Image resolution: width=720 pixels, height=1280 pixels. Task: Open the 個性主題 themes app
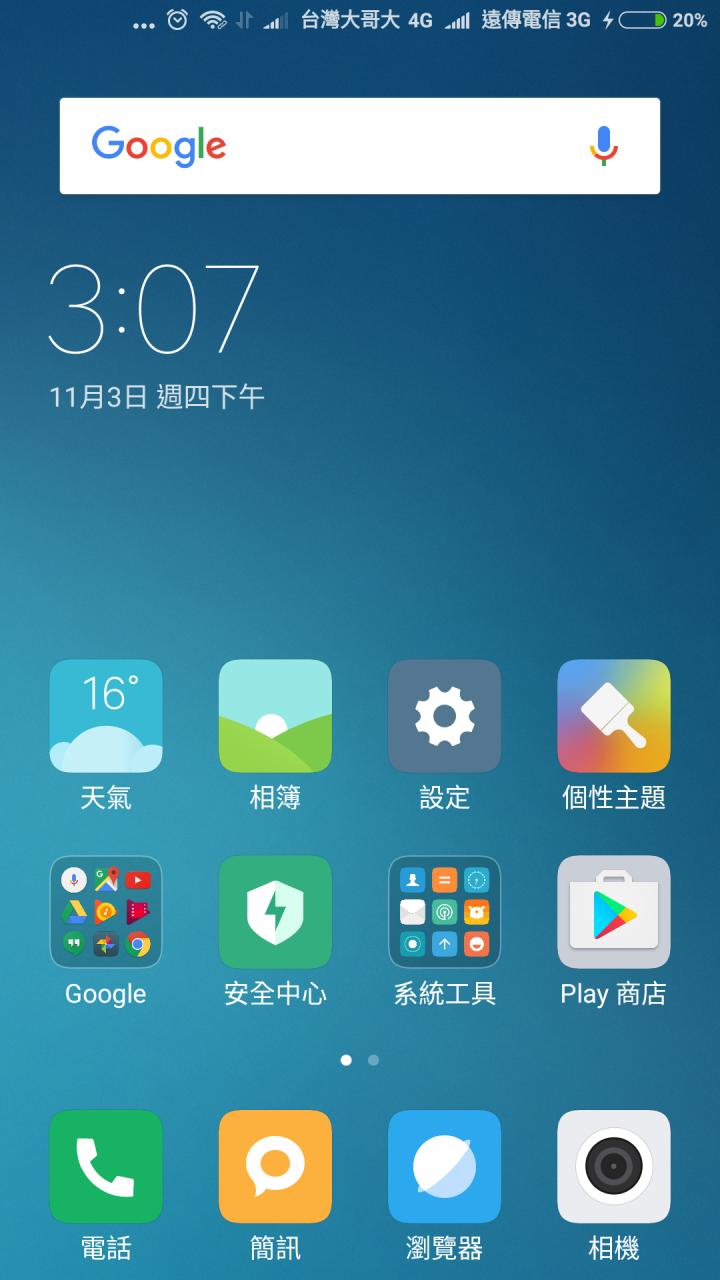click(613, 716)
